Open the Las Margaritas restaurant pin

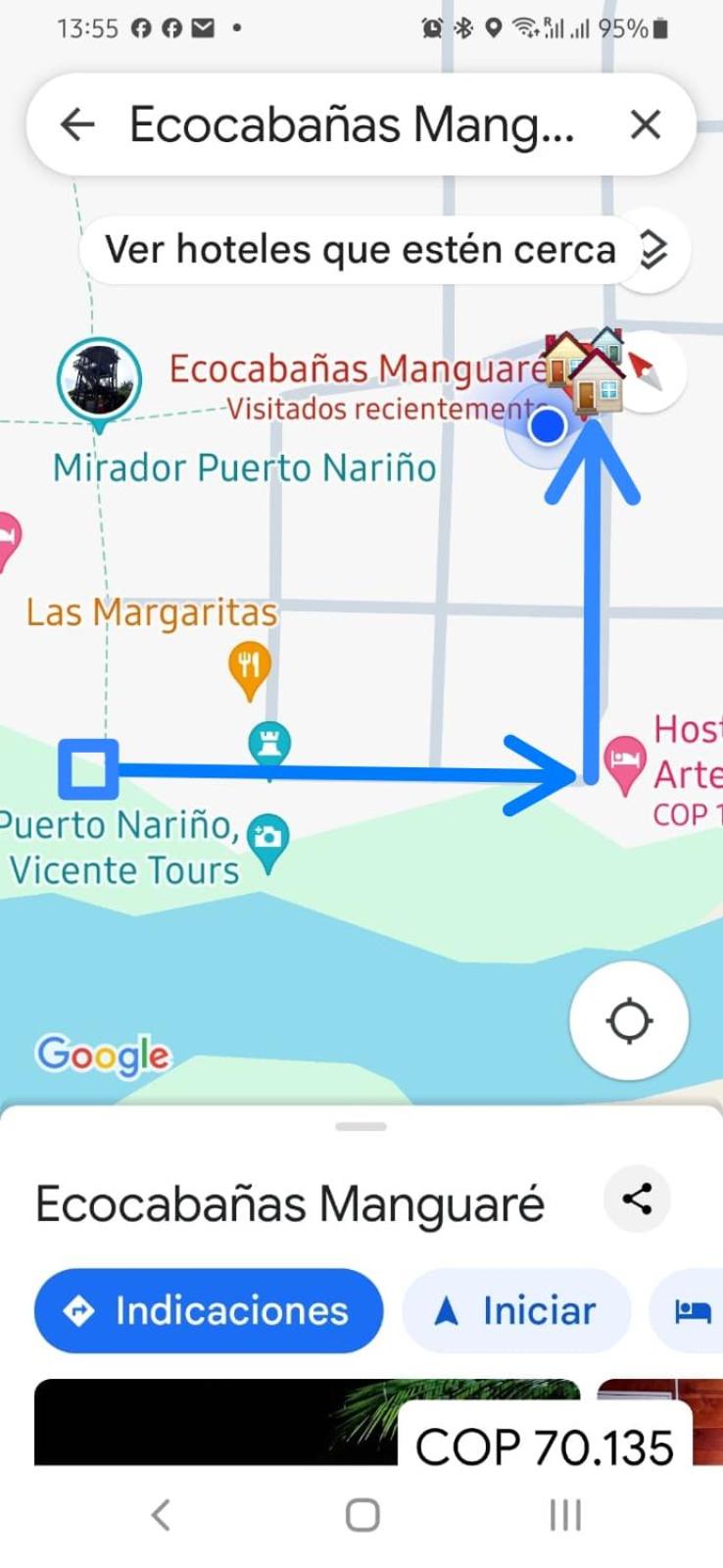coord(250,667)
